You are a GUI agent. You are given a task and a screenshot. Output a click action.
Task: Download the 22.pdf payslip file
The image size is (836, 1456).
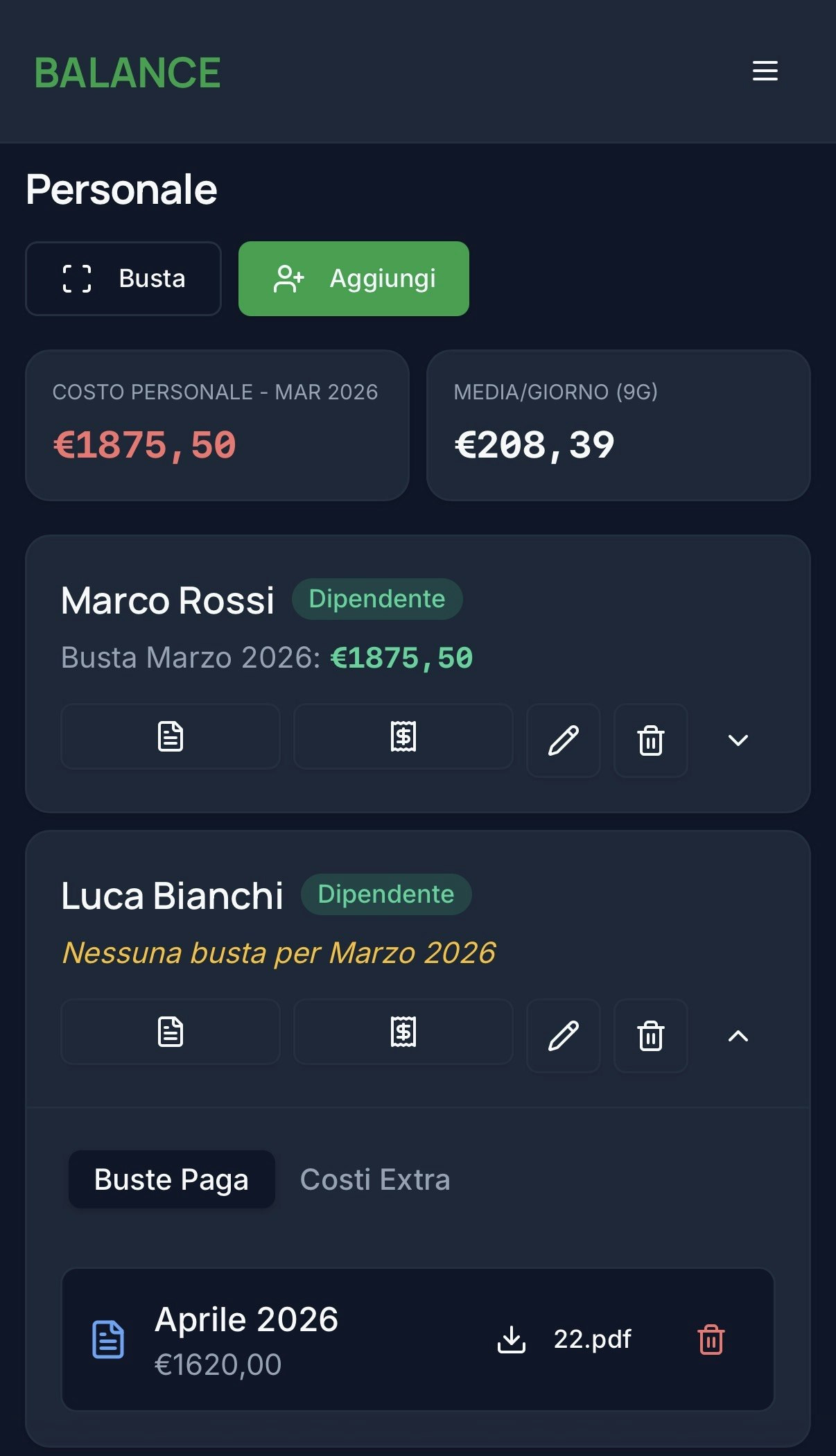[x=512, y=1340]
